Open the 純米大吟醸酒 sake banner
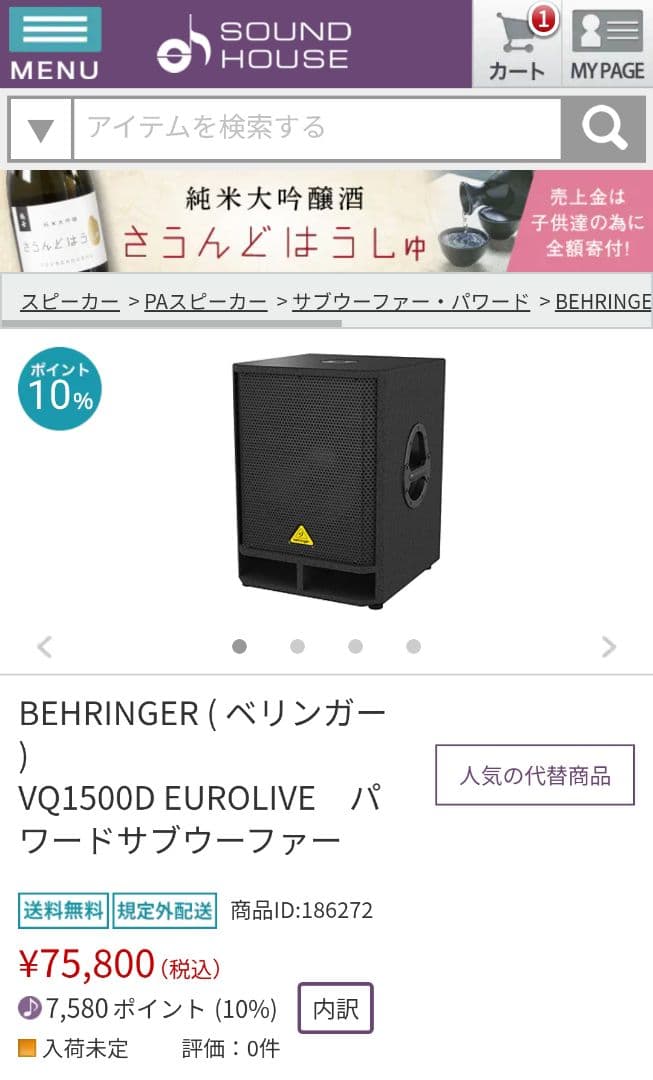Viewport: 653px width, 1080px height. [x=326, y=221]
